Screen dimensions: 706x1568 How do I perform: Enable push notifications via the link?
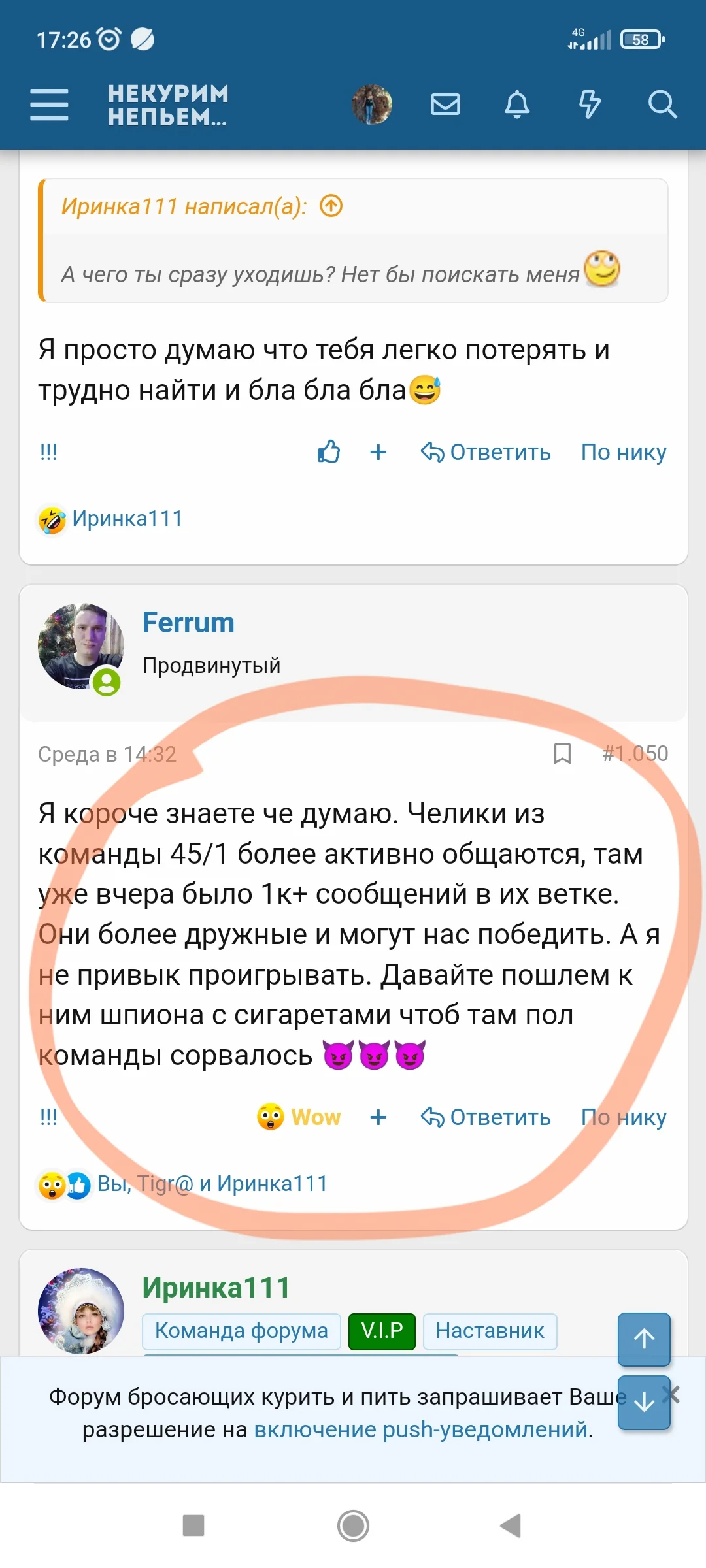click(420, 1429)
